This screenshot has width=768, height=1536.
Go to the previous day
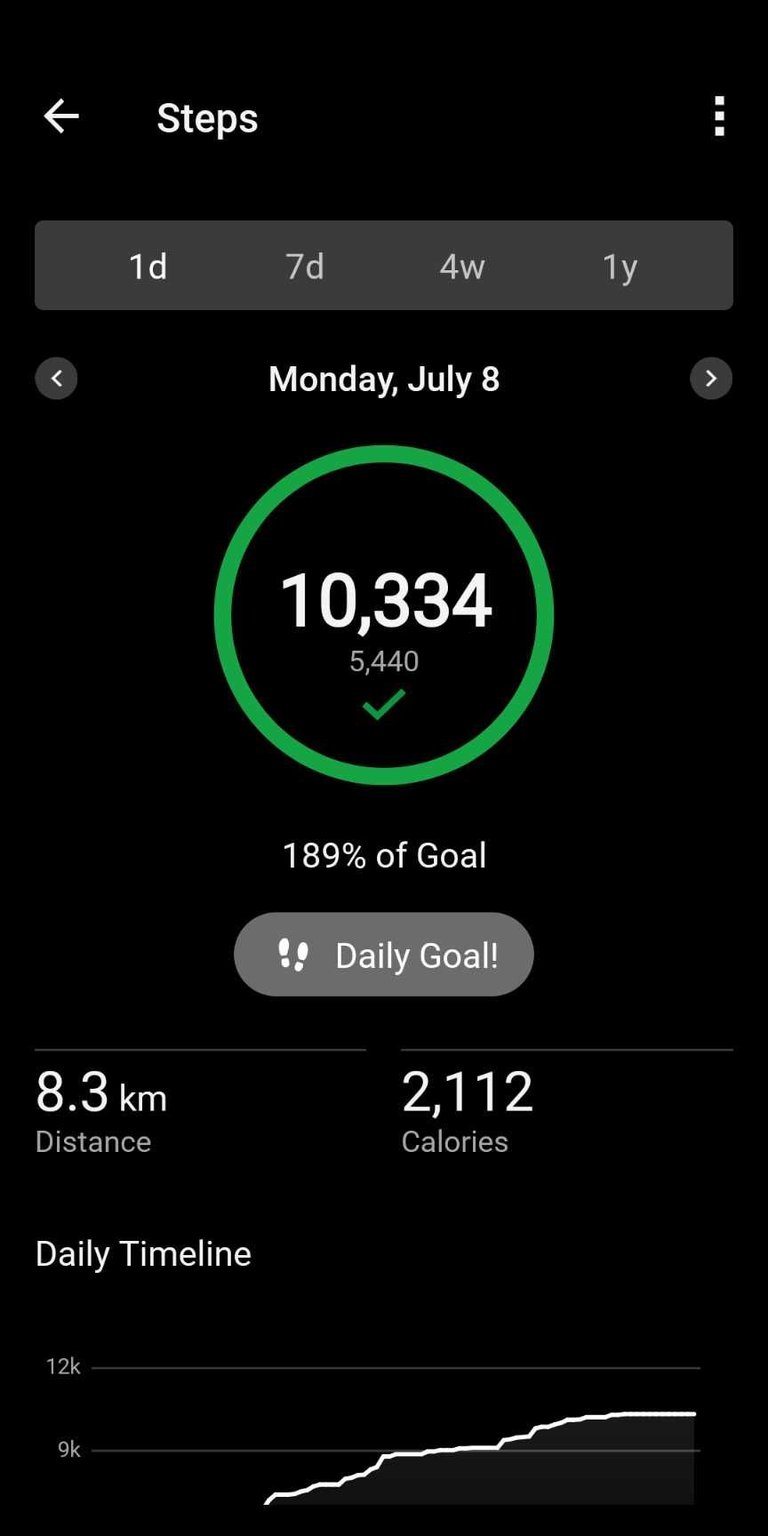coord(56,378)
